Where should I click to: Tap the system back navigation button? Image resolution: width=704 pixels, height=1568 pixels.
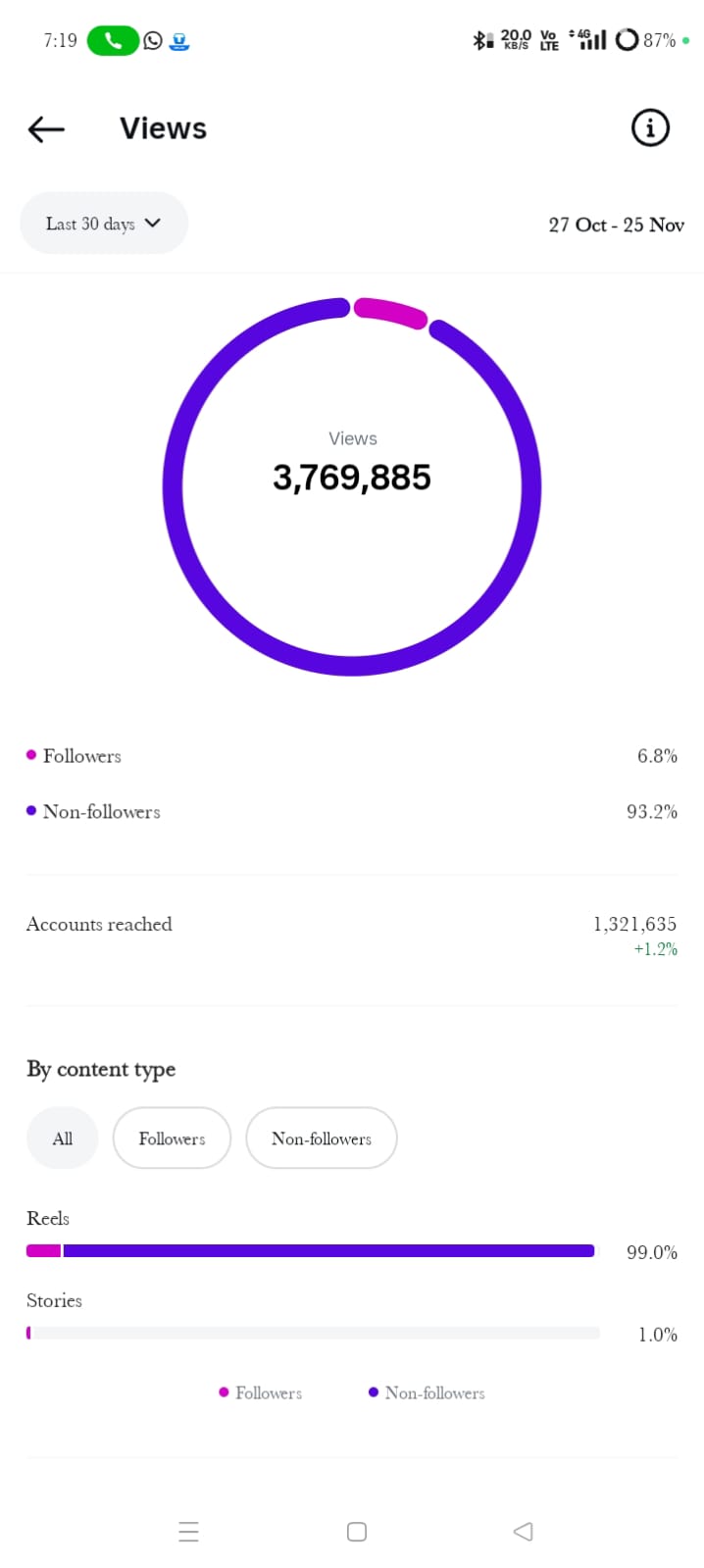coord(523,1531)
